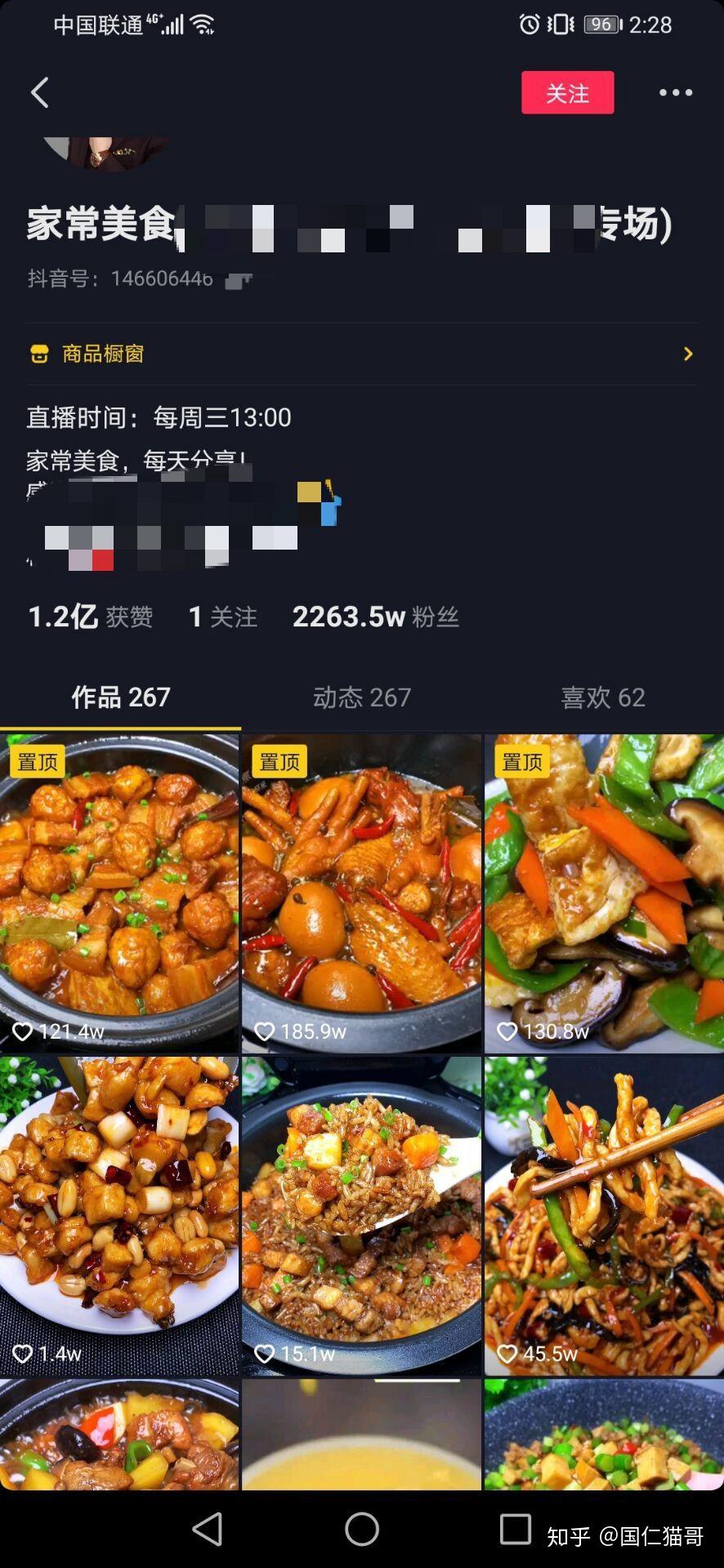The image size is (724, 1568).
Task: View the 2263.5w 粉丝 followers list
Action: 376,617
